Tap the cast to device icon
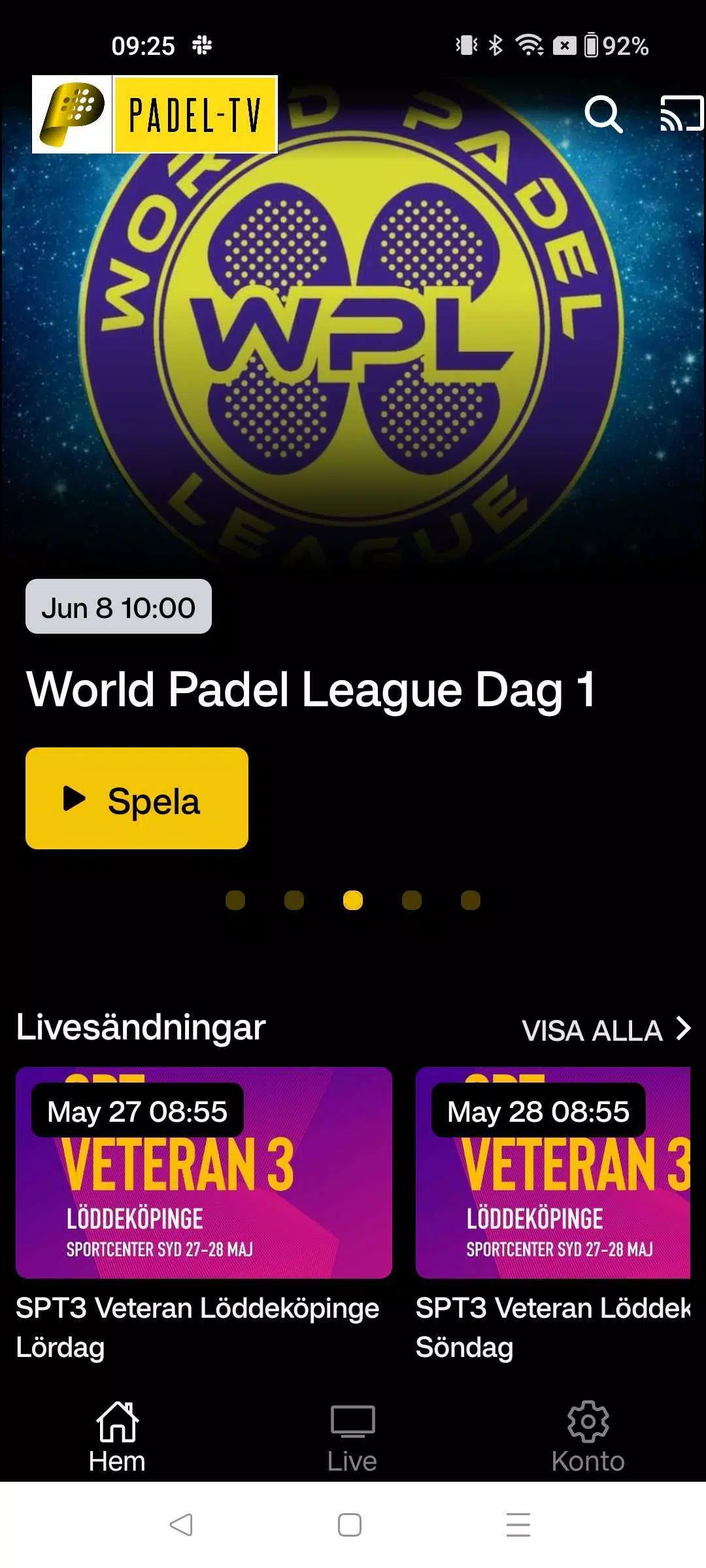706x1568 pixels. tap(681, 114)
